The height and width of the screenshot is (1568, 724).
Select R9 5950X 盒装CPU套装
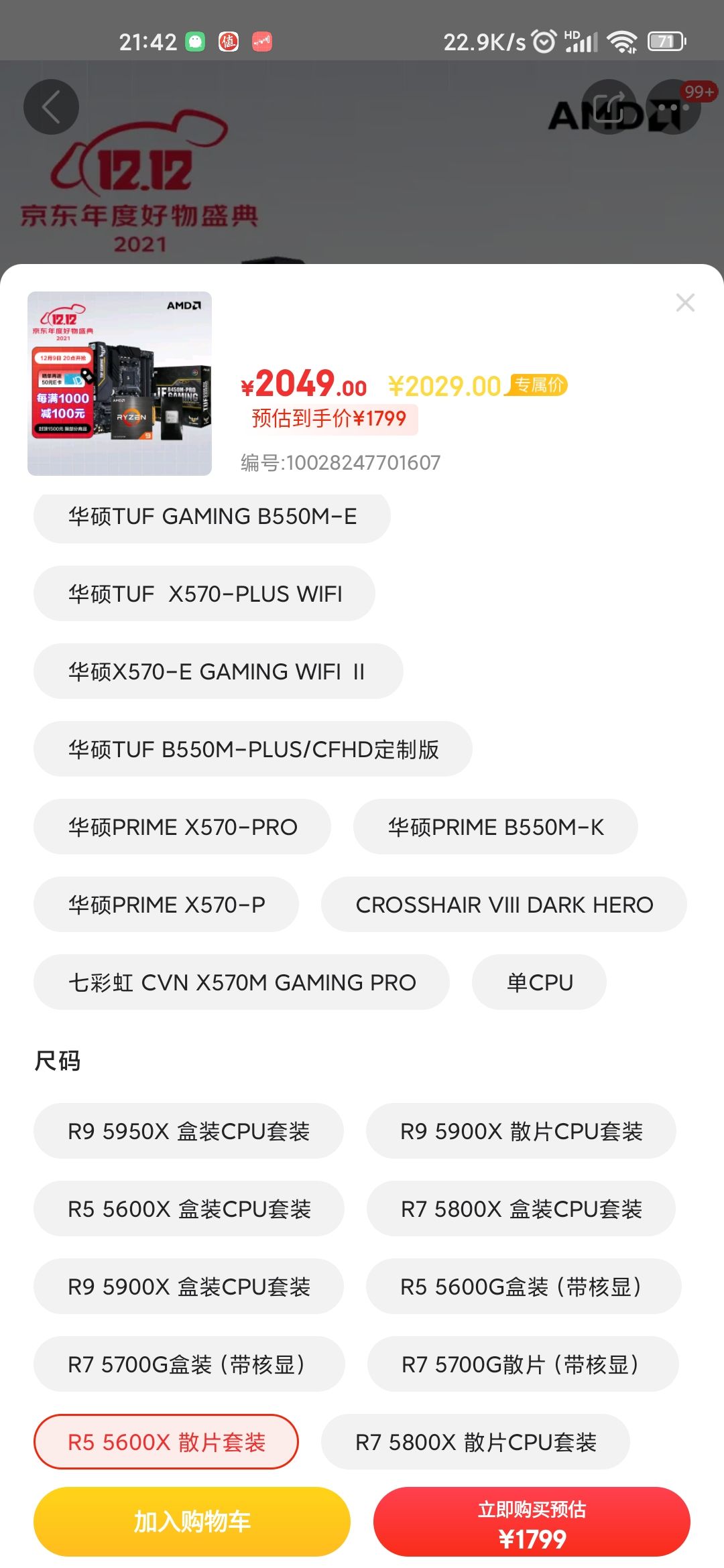tap(188, 1131)
